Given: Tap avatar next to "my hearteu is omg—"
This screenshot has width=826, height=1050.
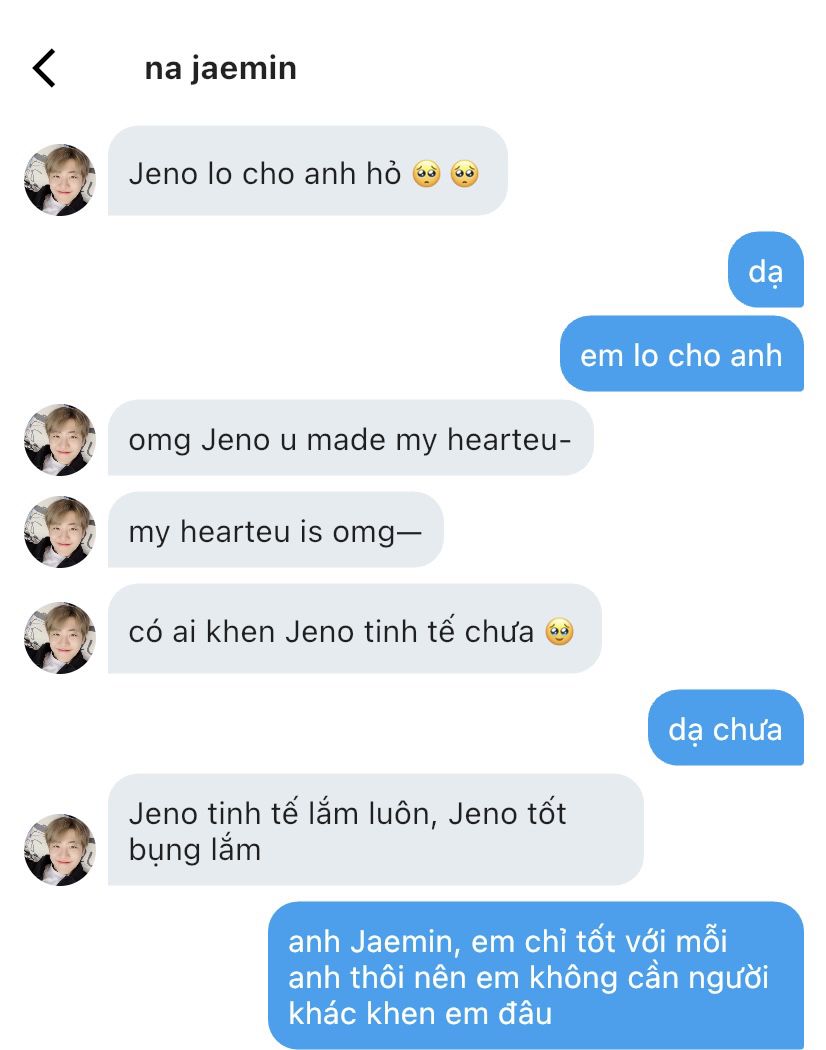Looking at the screenshot, I should point(60,532).
